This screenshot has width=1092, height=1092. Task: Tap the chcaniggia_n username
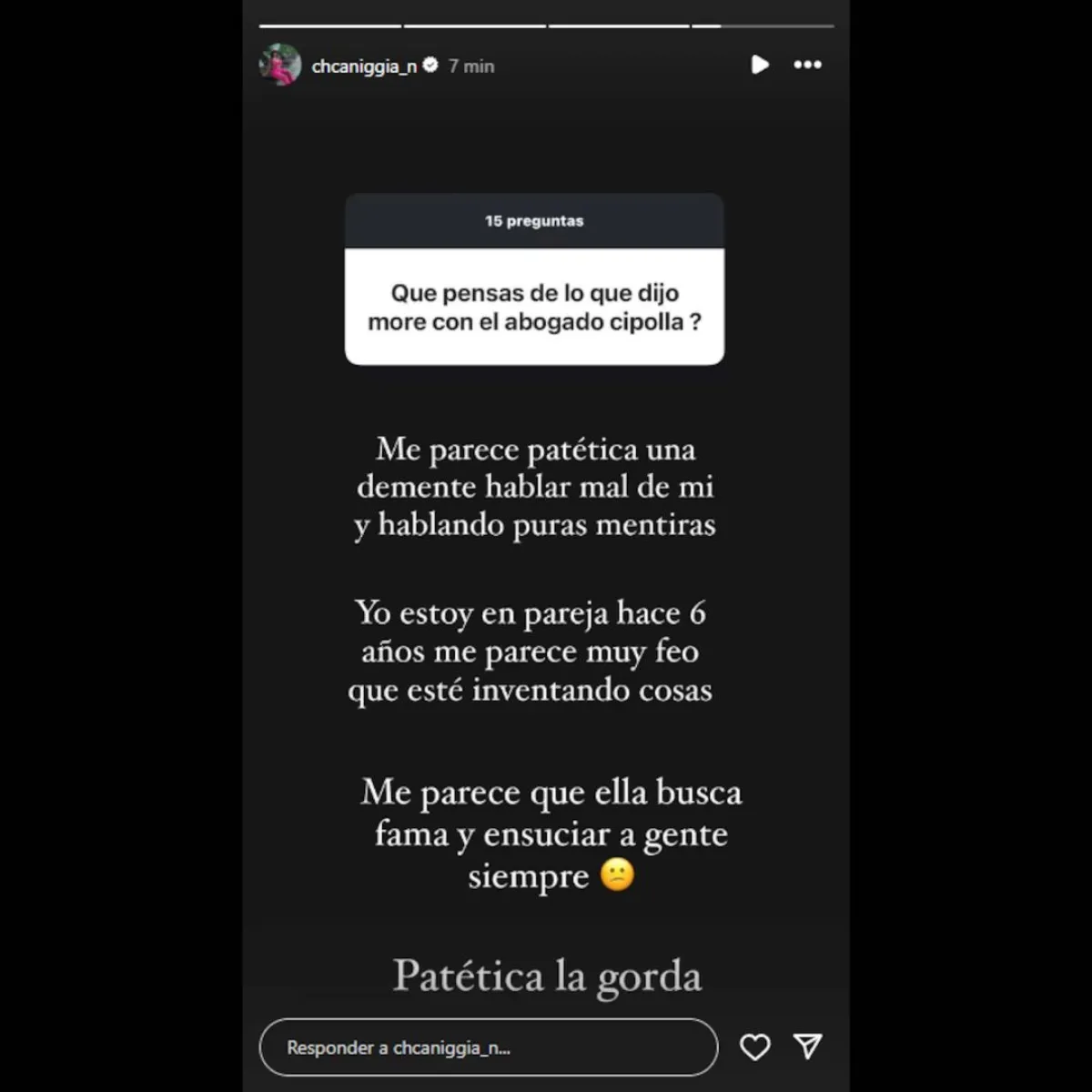pyautogui.click(x=364, y=66)
